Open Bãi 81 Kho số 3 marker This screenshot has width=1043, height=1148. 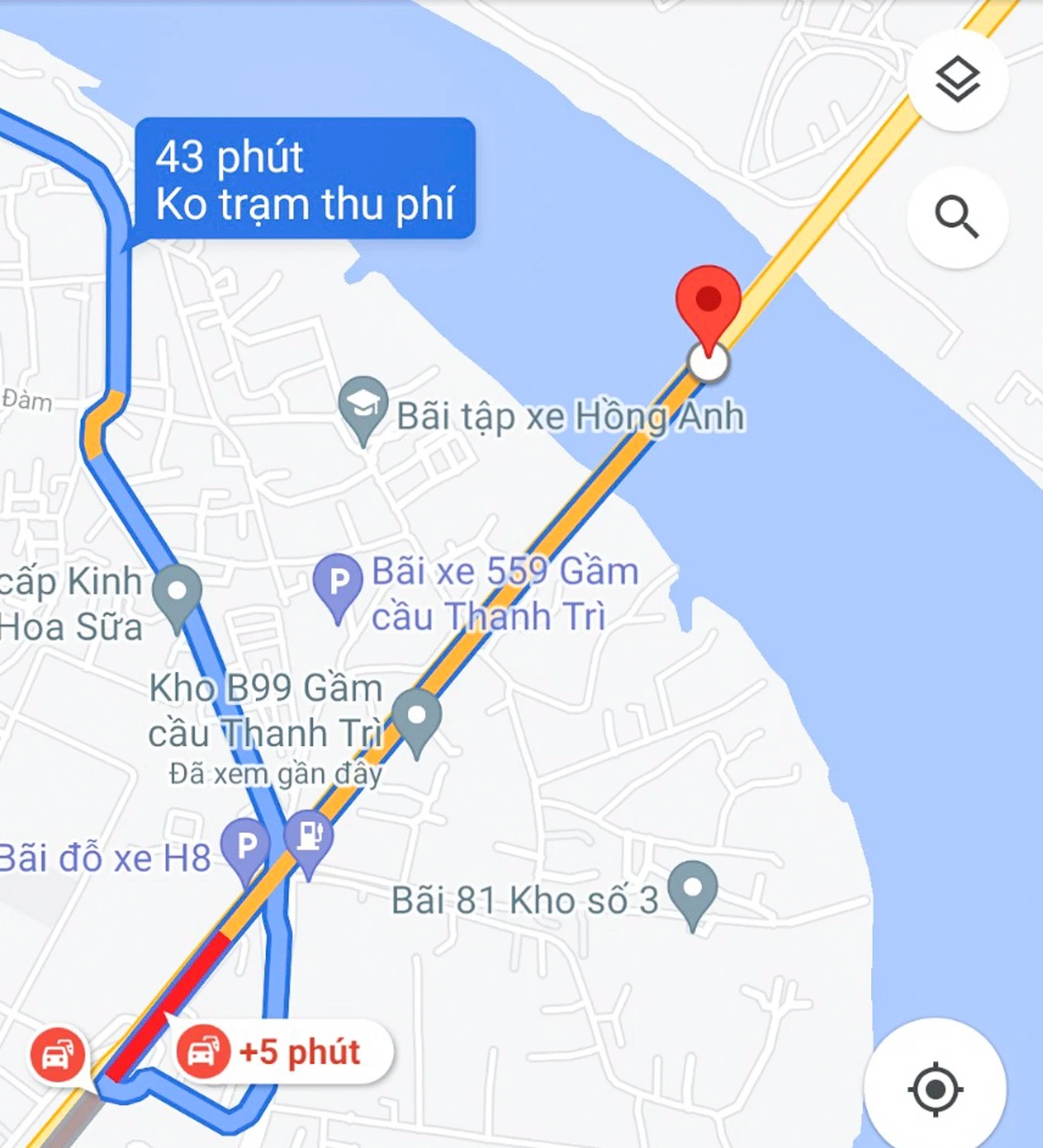click(692, 890)
